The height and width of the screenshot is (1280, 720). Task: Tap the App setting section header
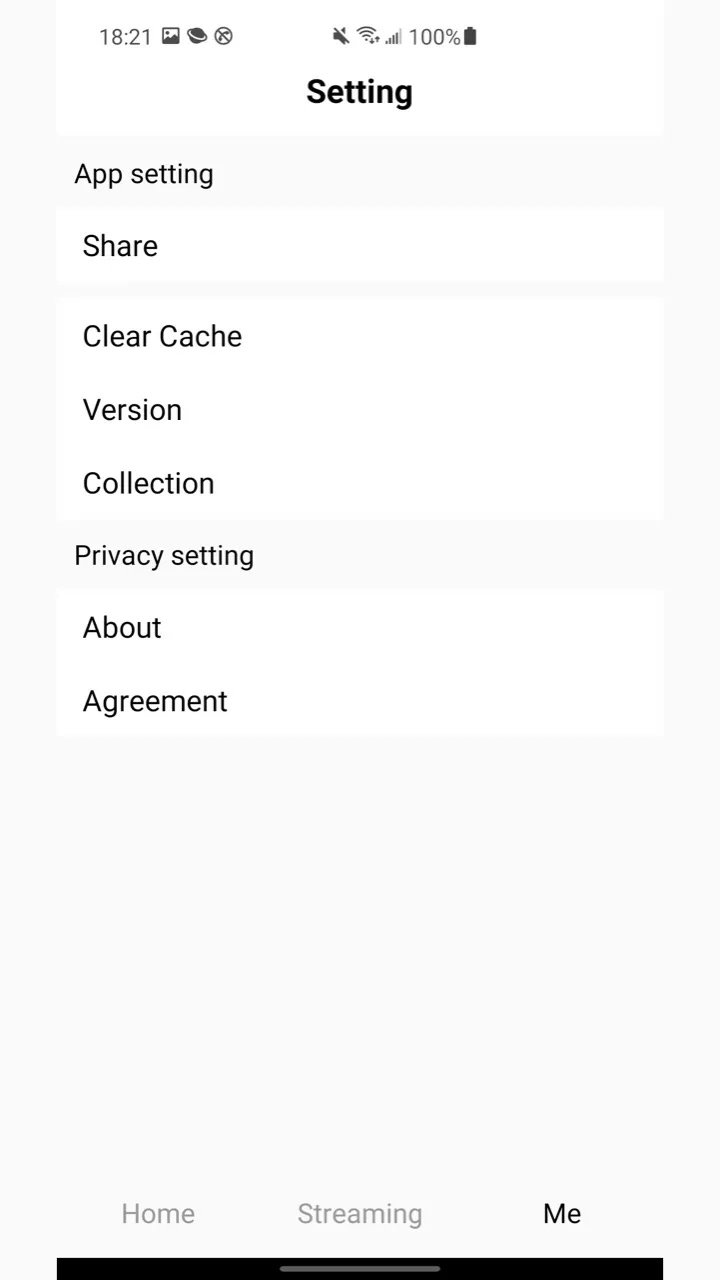143,174
